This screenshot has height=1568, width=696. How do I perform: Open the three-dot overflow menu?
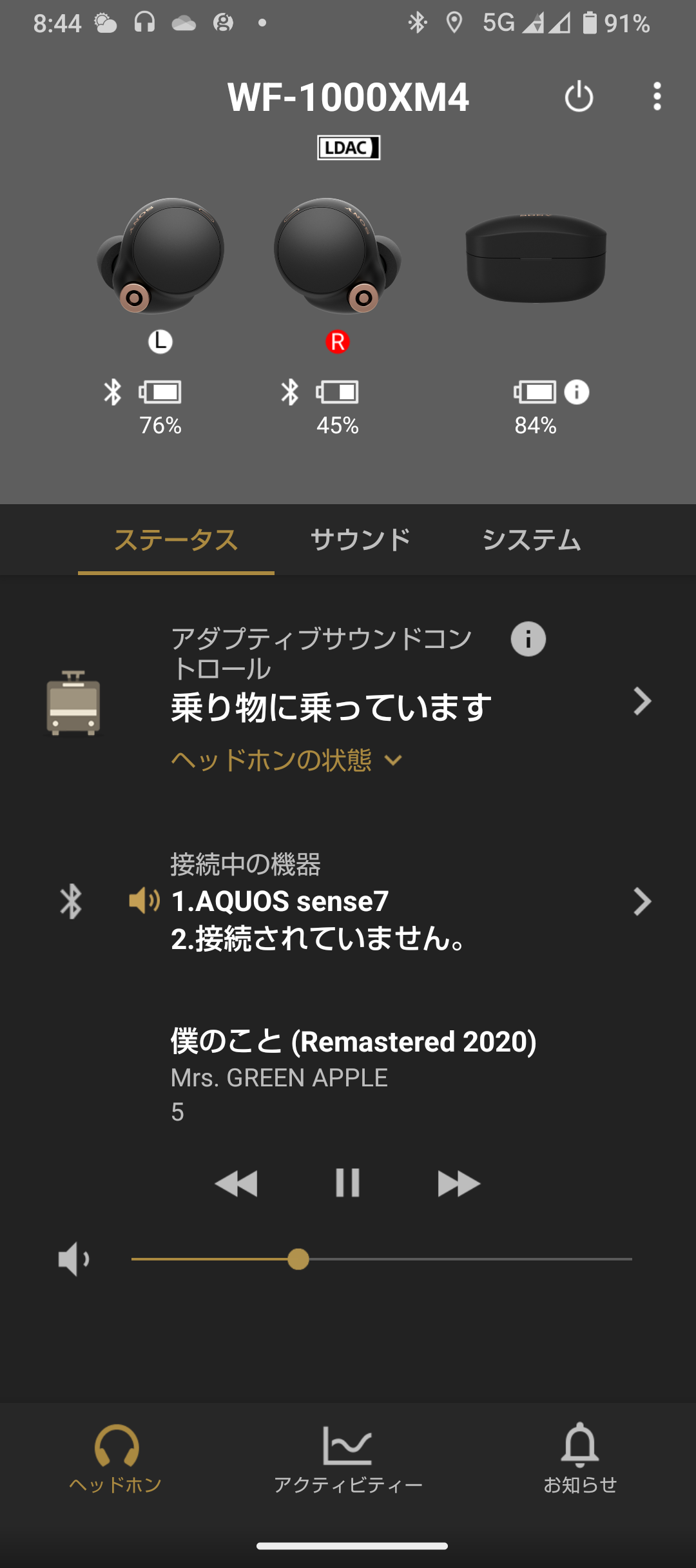click(x=657, y=97)
